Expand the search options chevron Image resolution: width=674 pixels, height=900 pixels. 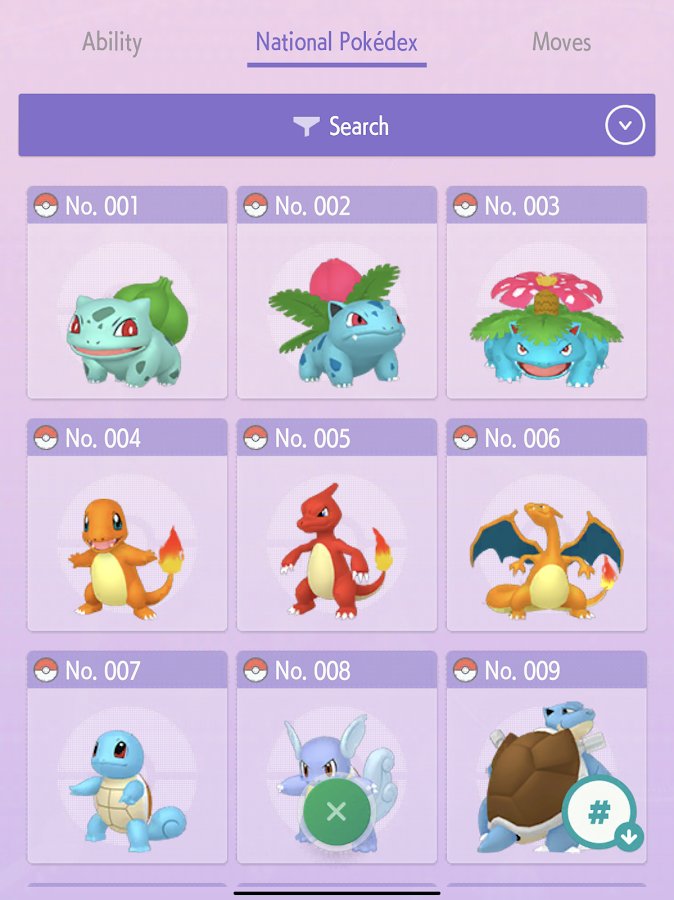[x=625, y=126]
